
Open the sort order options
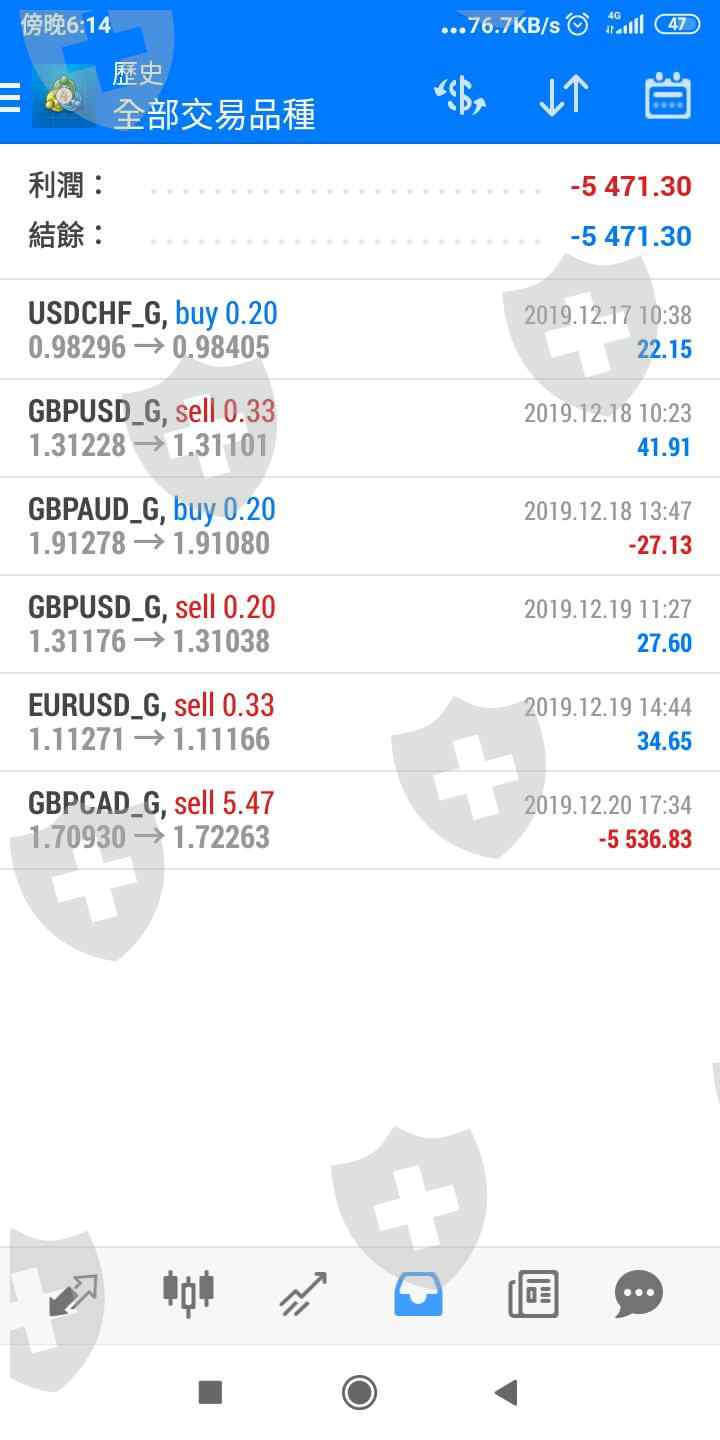pyautogui.click(x=564, y=97)
